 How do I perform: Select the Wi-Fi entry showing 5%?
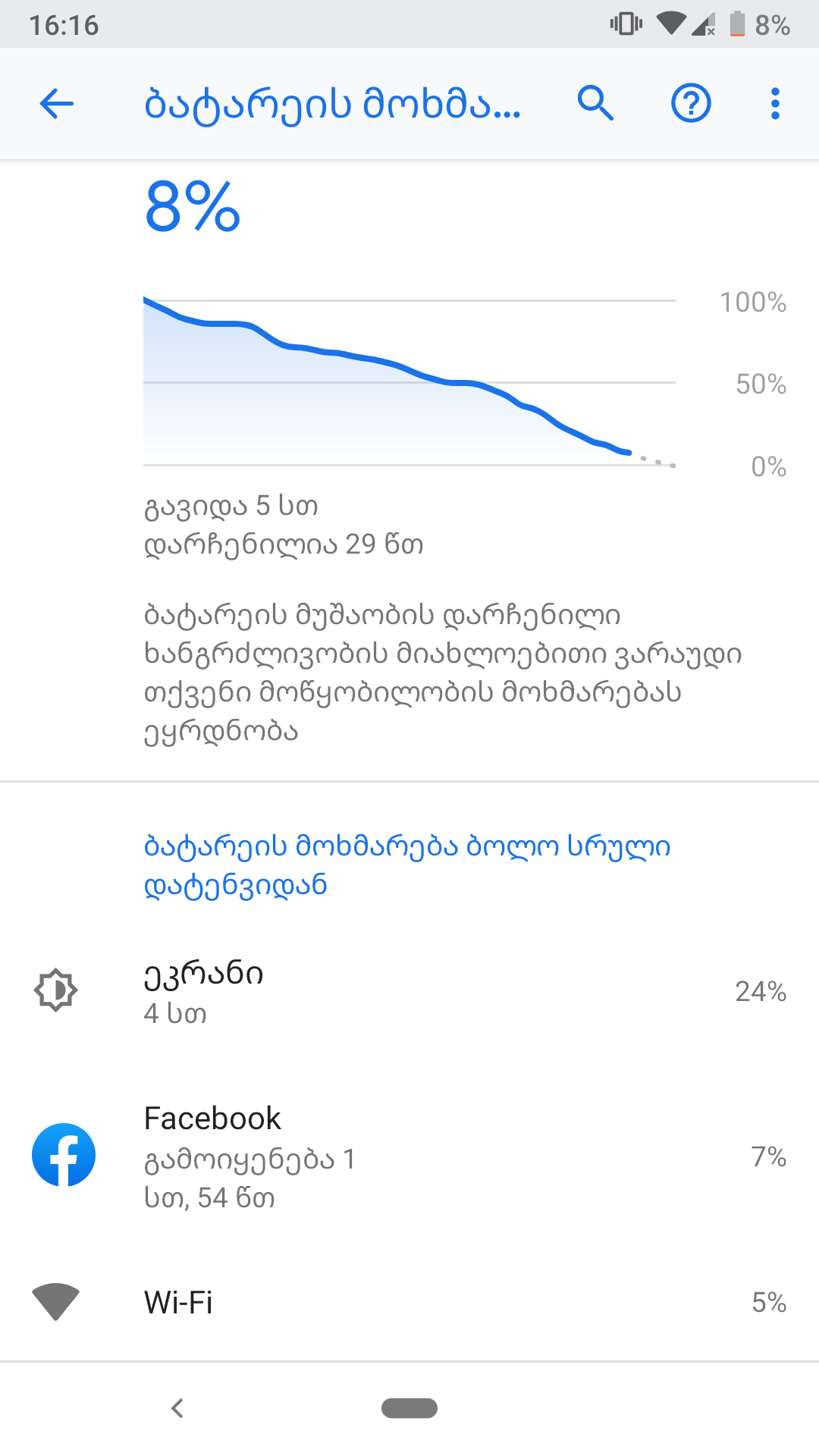[x=409, y=1303]
